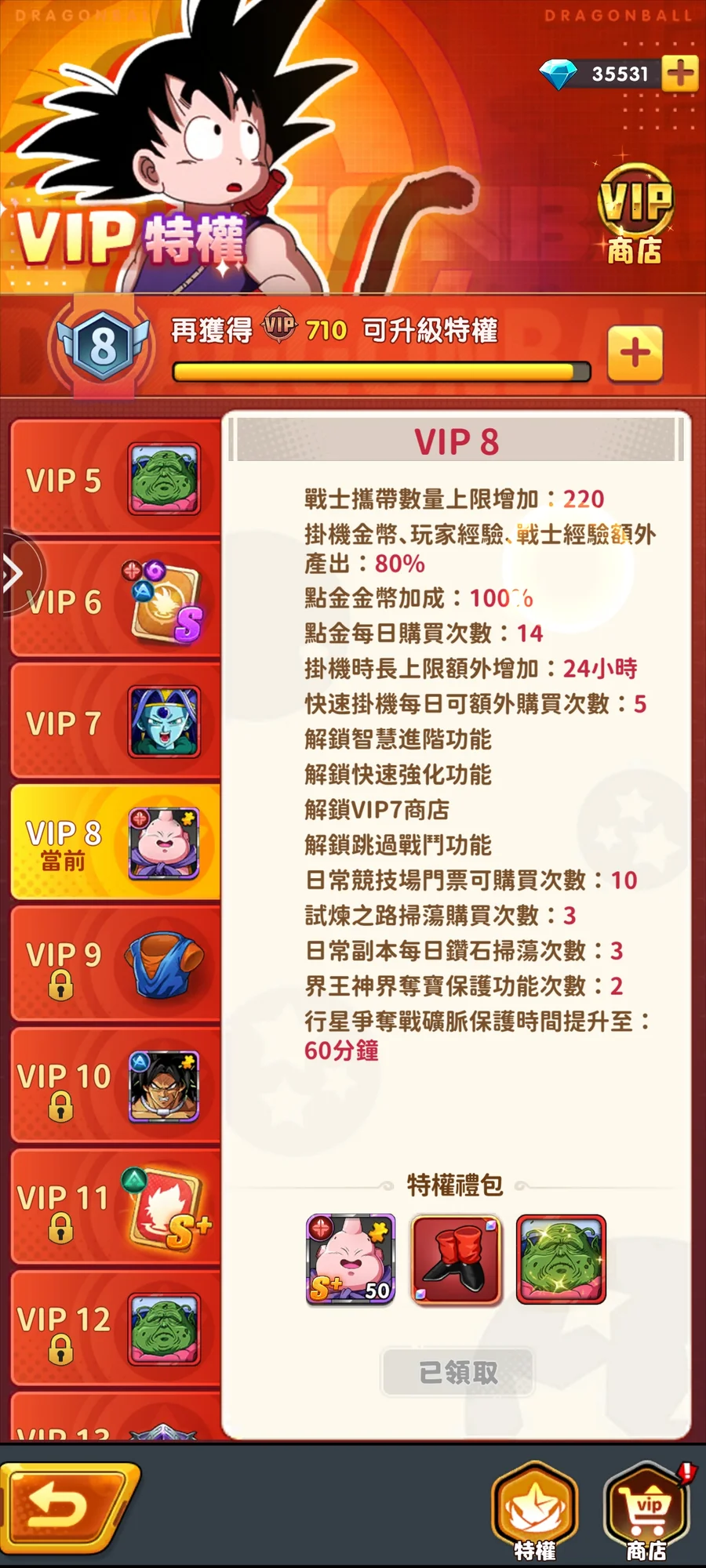
Task: Tap the 已領取 claimed button
Action: point(458,1372)
